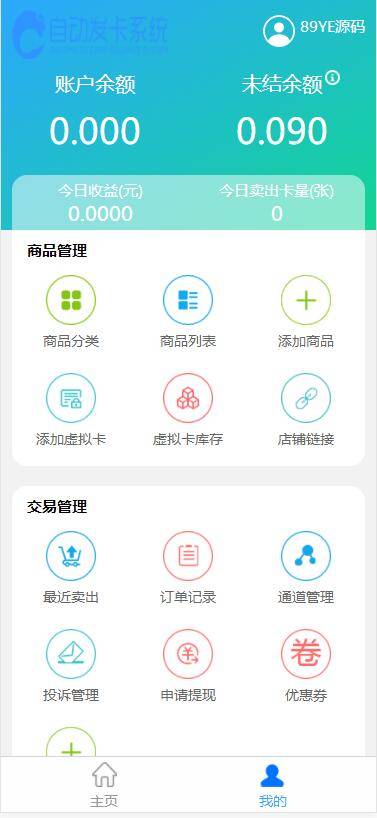Select 添加商品 to add a product
377x818 pixels.
(x=306, y=312)
